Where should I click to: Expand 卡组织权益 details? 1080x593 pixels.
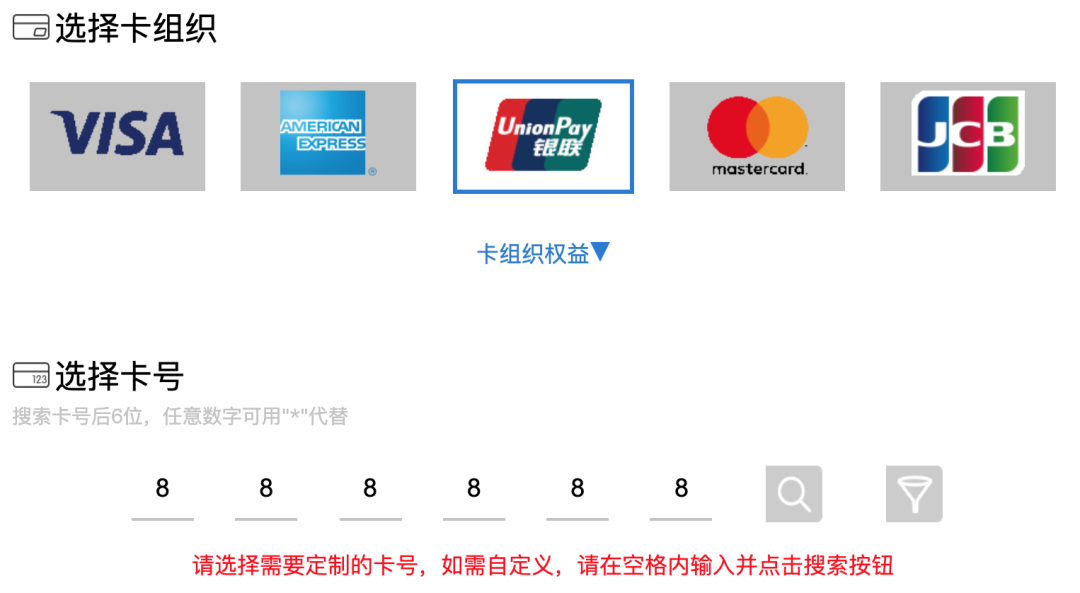[543, 253]
